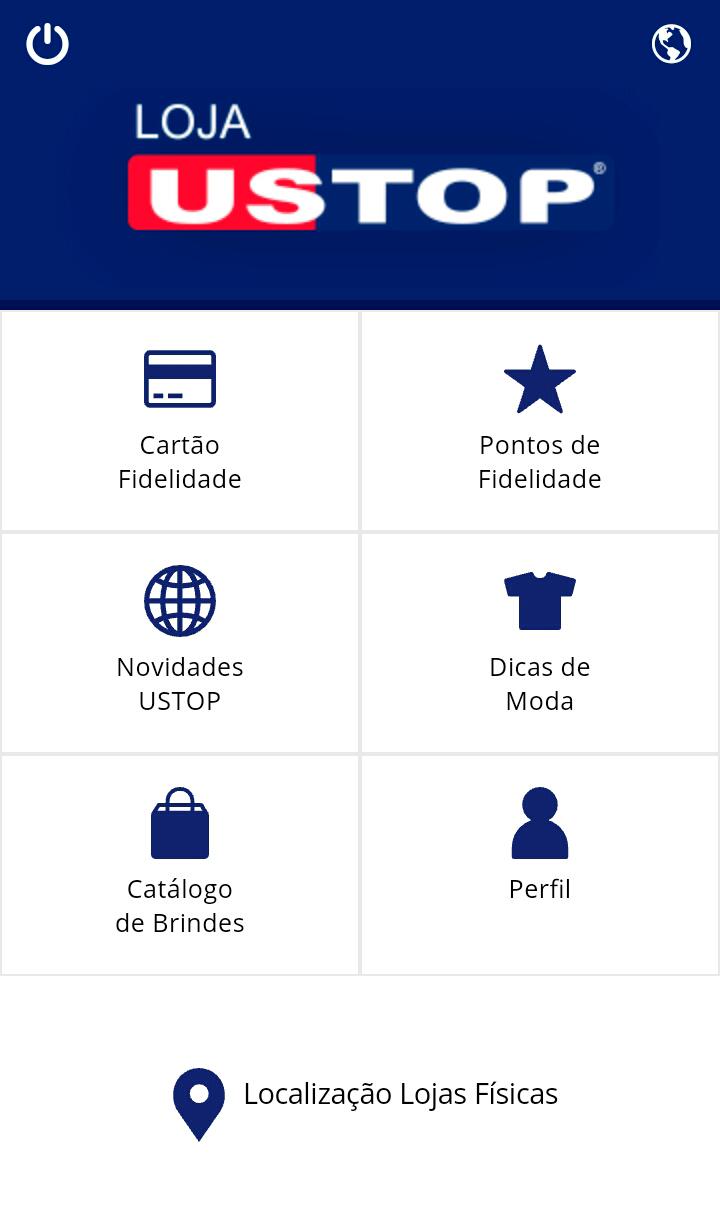Open Localização Lojas Físicas
This screenshot has height=1232, width=720.
click(x=365, y=1103)
